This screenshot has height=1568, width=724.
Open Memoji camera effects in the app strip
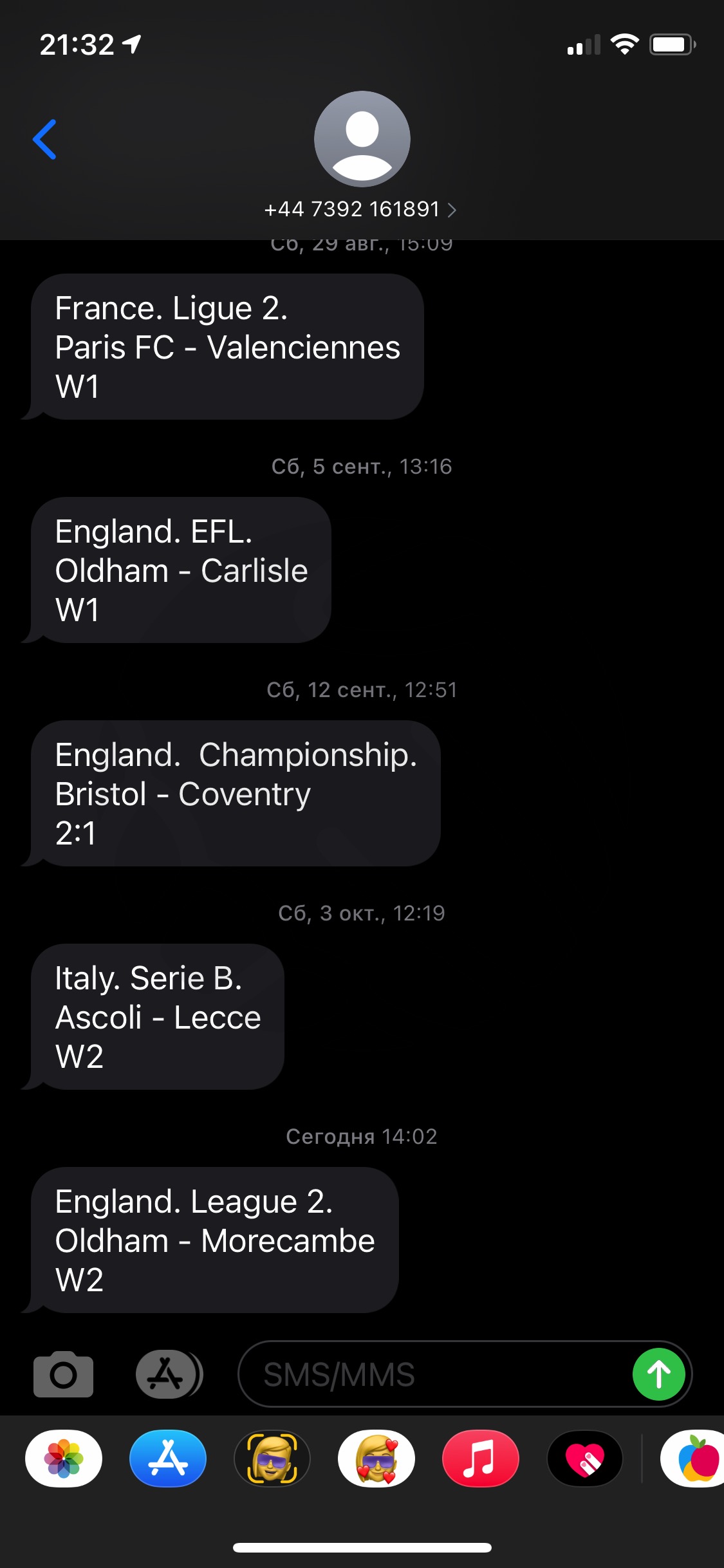(x=272, y=1458)
